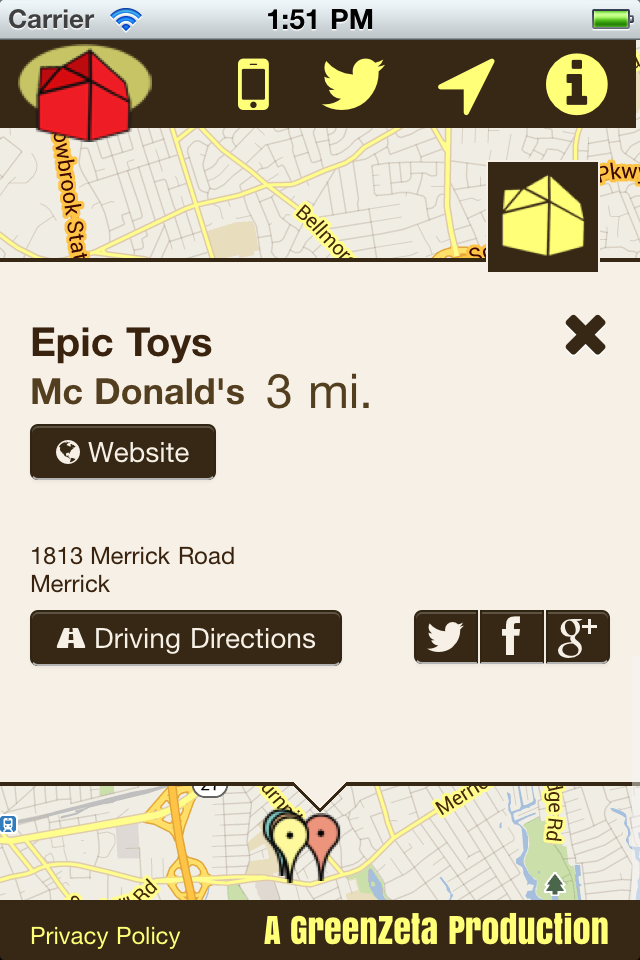Get Driving Directions to 1813 Merrick Road

[x=186, y=638]
